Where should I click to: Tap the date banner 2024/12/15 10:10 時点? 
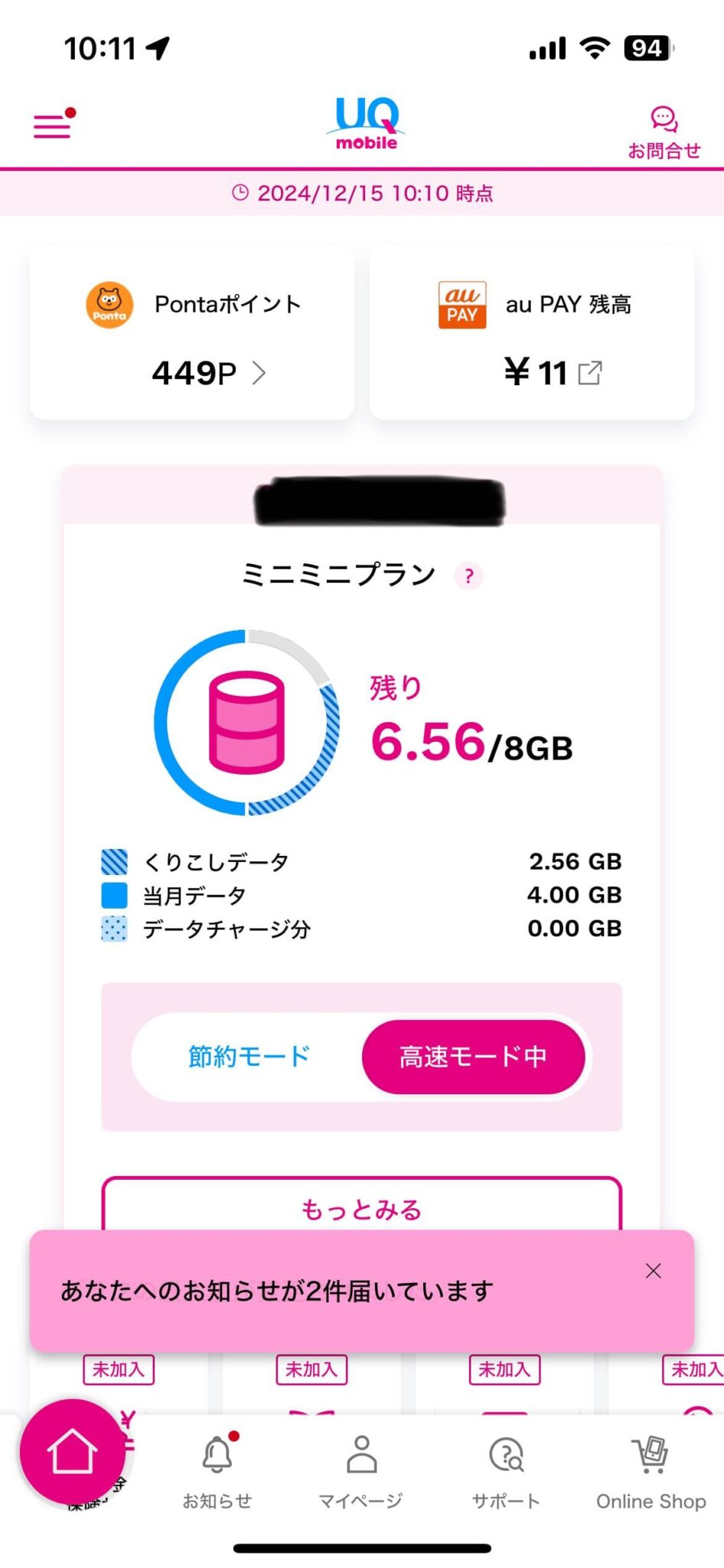tap(361, 194)
